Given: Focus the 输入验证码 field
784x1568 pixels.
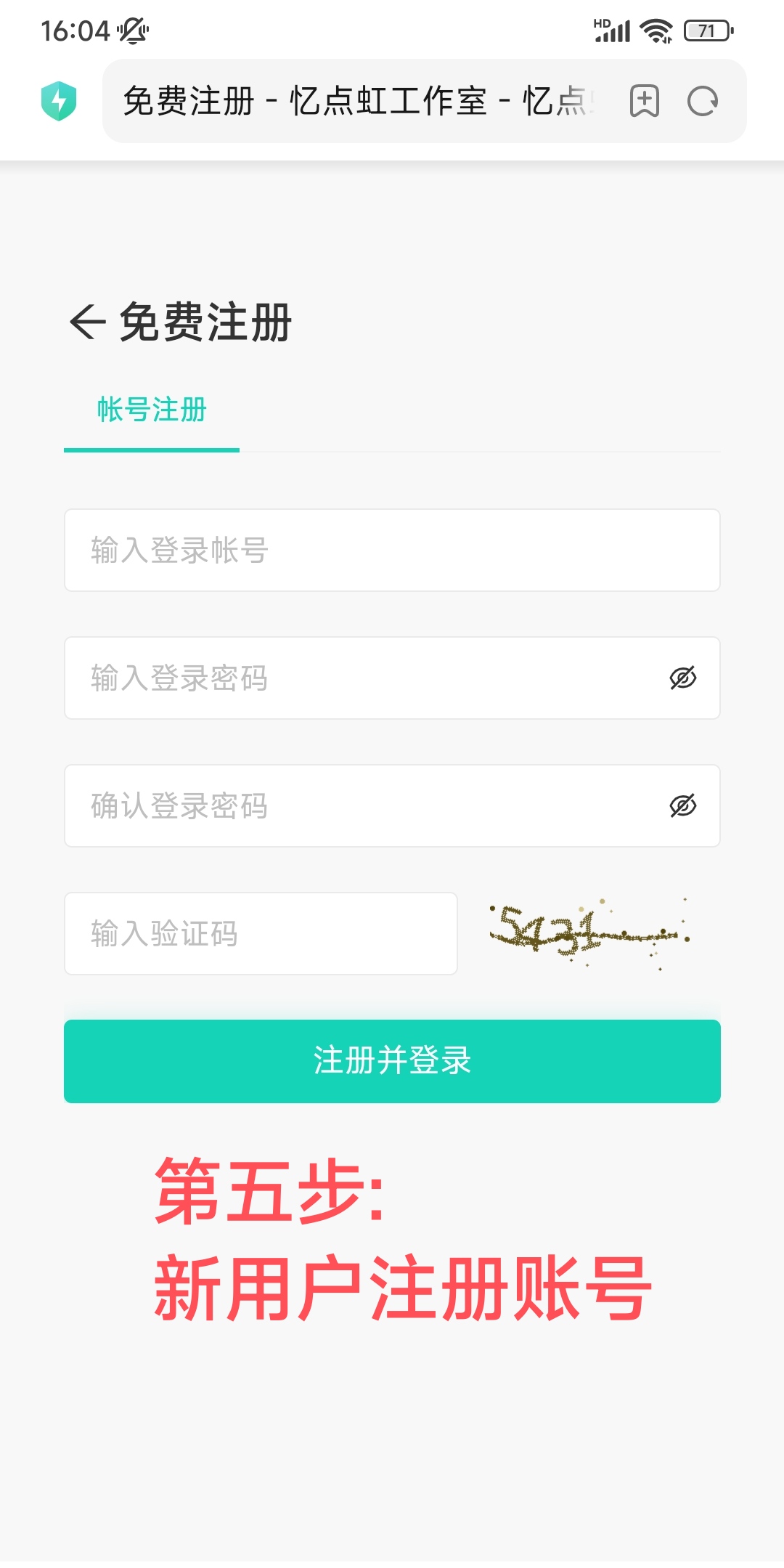Looking at the screenshot, I should tap(261, 934).
